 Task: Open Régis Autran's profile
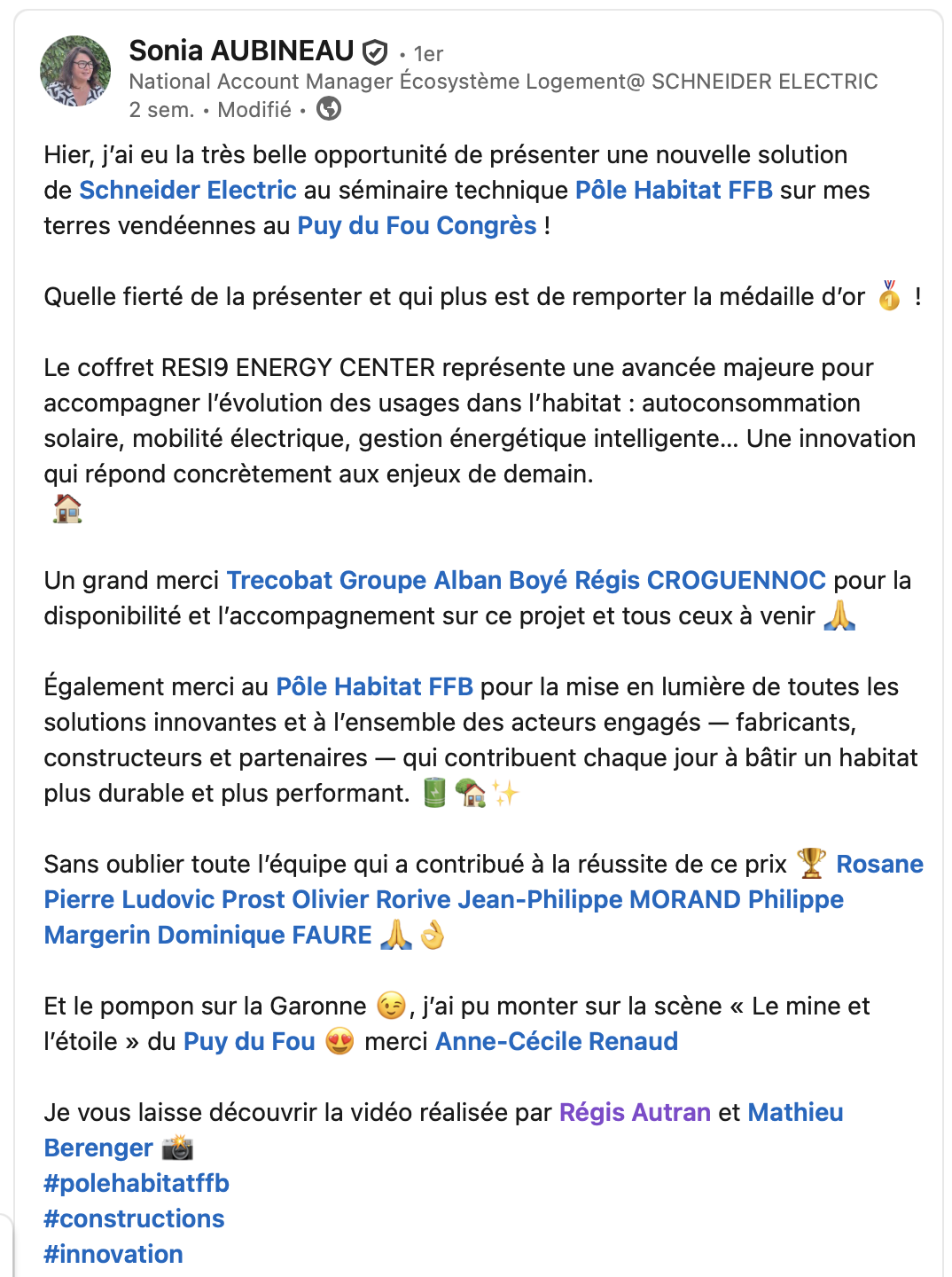634,1112
